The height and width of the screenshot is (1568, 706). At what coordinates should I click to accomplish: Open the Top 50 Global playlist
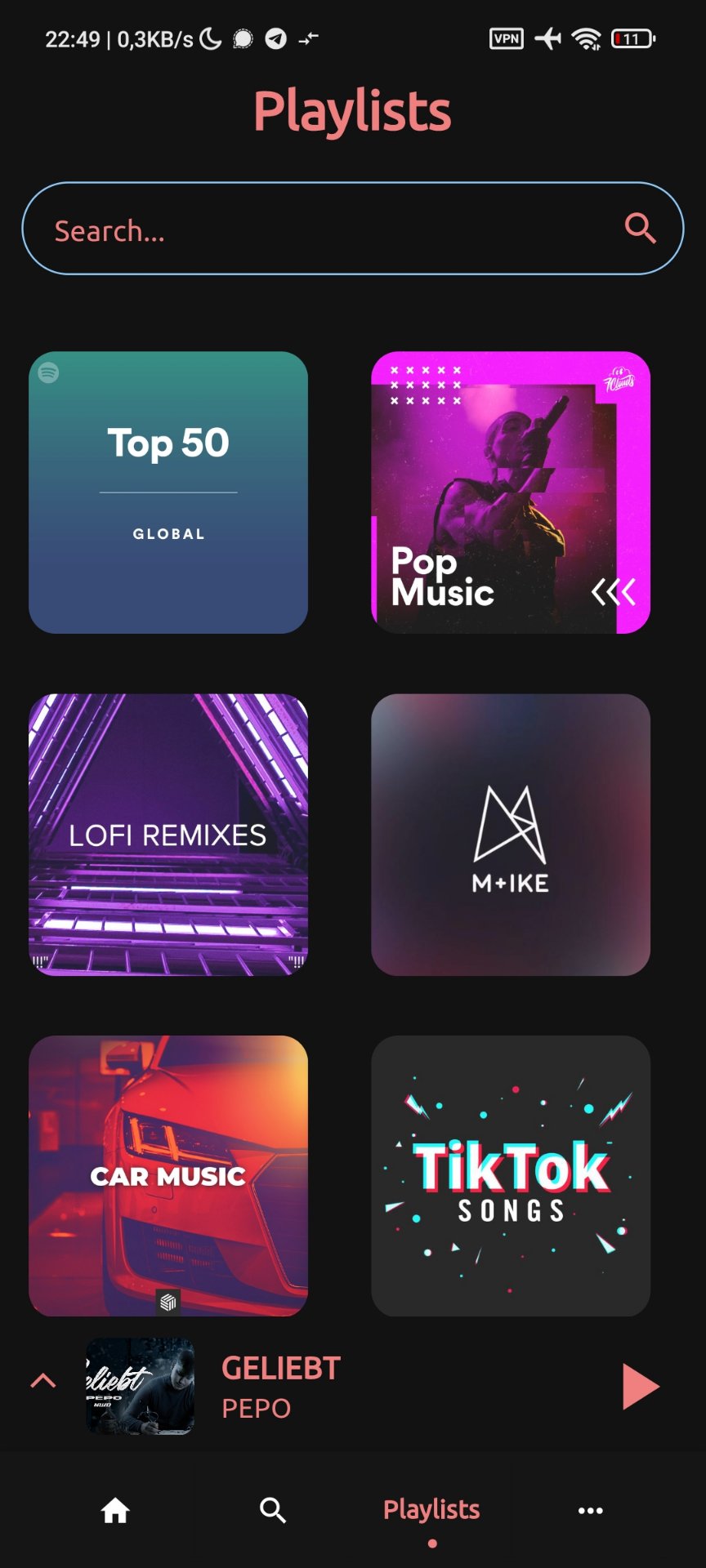(168, 492)
